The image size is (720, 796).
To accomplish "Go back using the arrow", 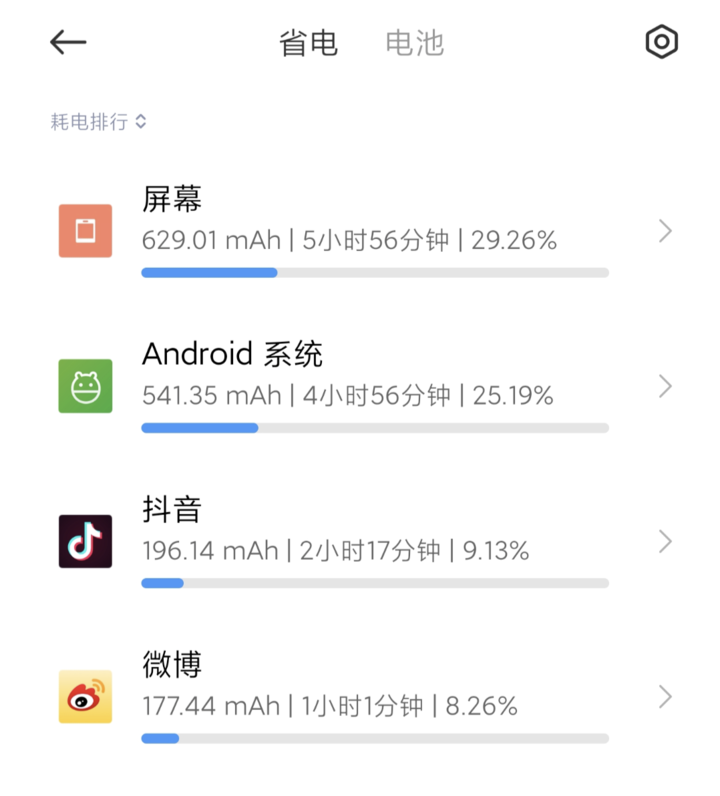I will point(68,42).
